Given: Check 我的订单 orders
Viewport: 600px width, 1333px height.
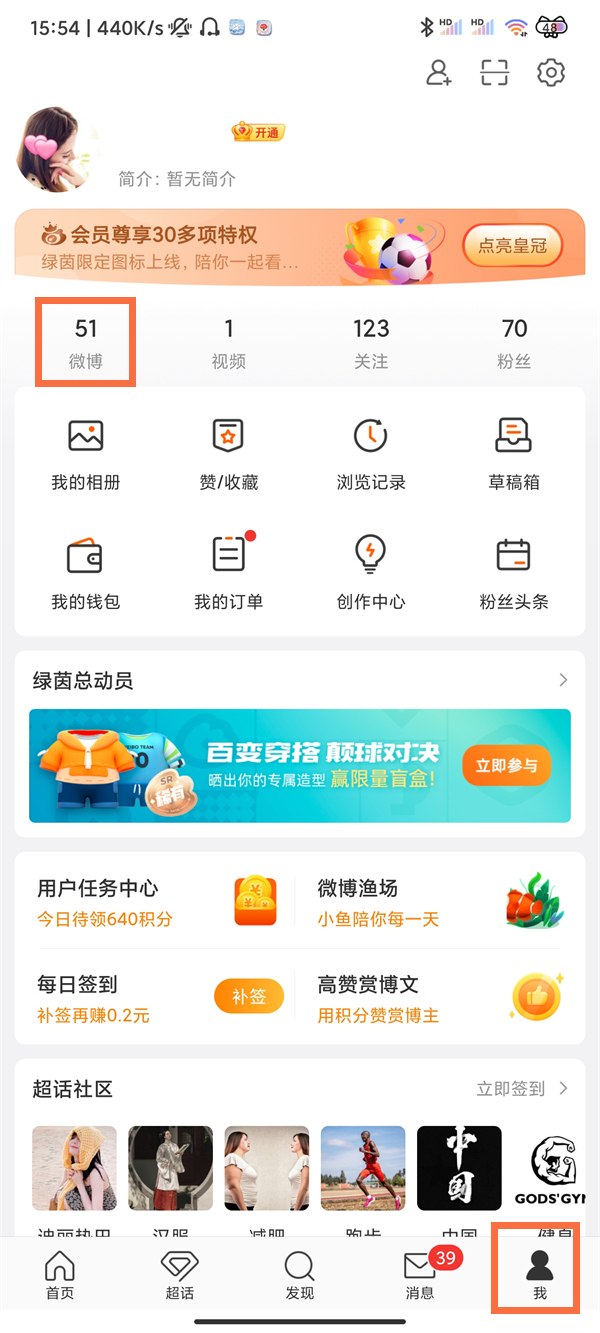Looking at the screenshot, I should pos(229,573).
